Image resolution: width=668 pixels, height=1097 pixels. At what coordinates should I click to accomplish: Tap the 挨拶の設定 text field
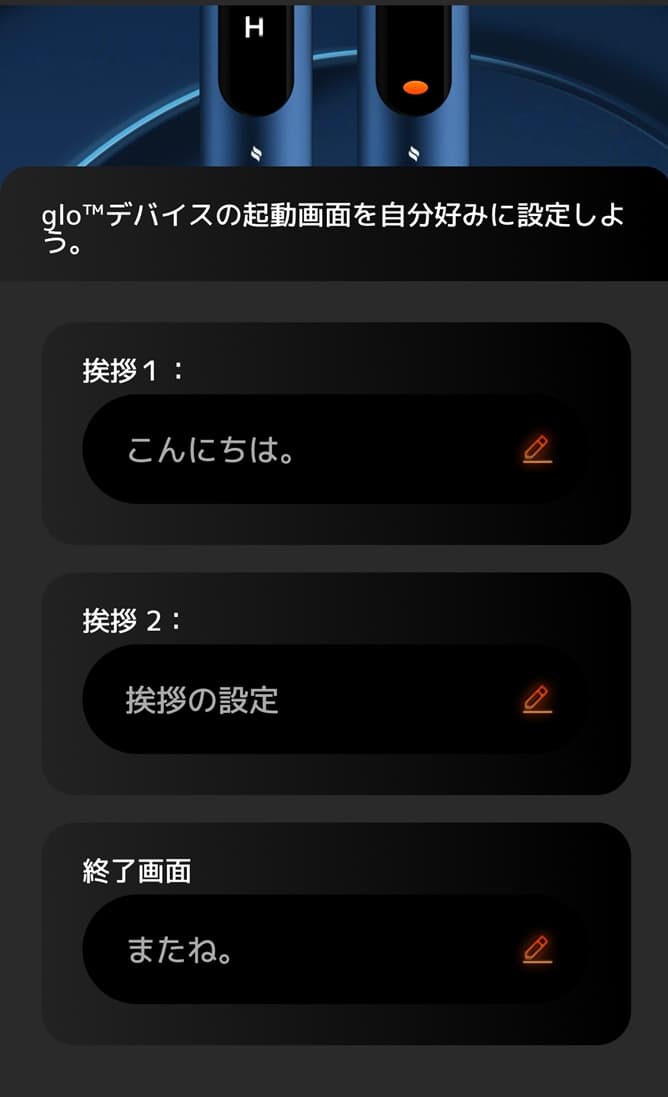pos(300,700)
